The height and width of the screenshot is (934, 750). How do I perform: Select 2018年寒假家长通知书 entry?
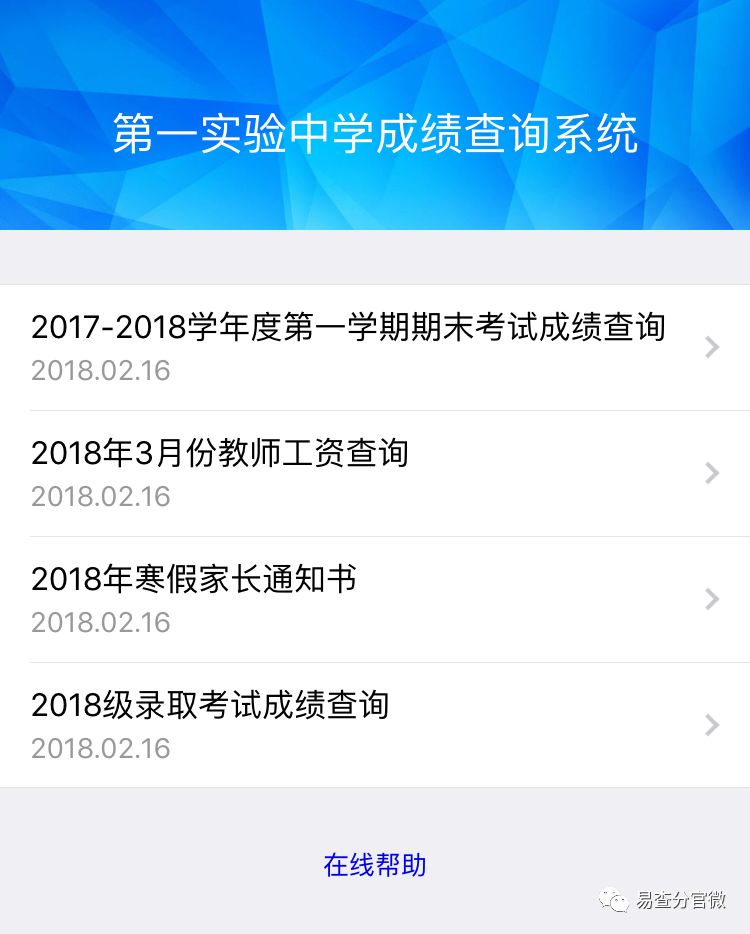(194, 599)
